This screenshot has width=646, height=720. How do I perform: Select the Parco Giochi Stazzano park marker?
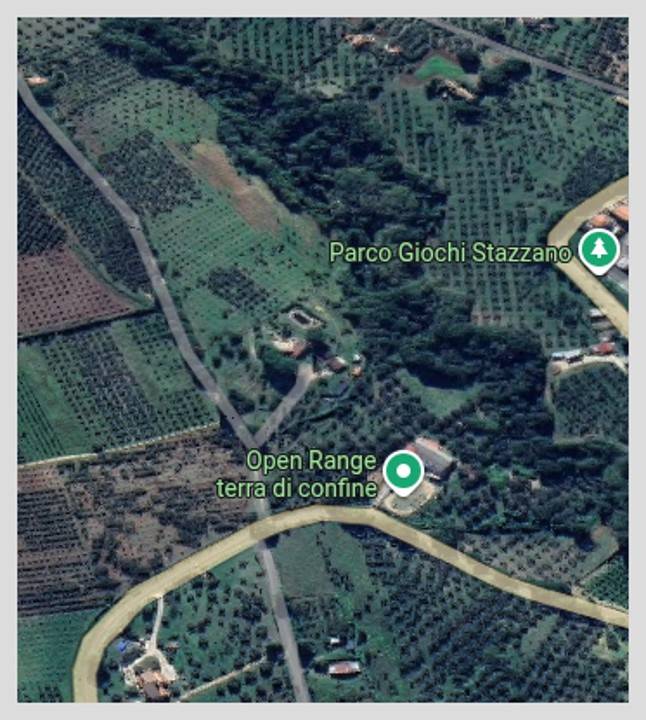click(599, 248)
